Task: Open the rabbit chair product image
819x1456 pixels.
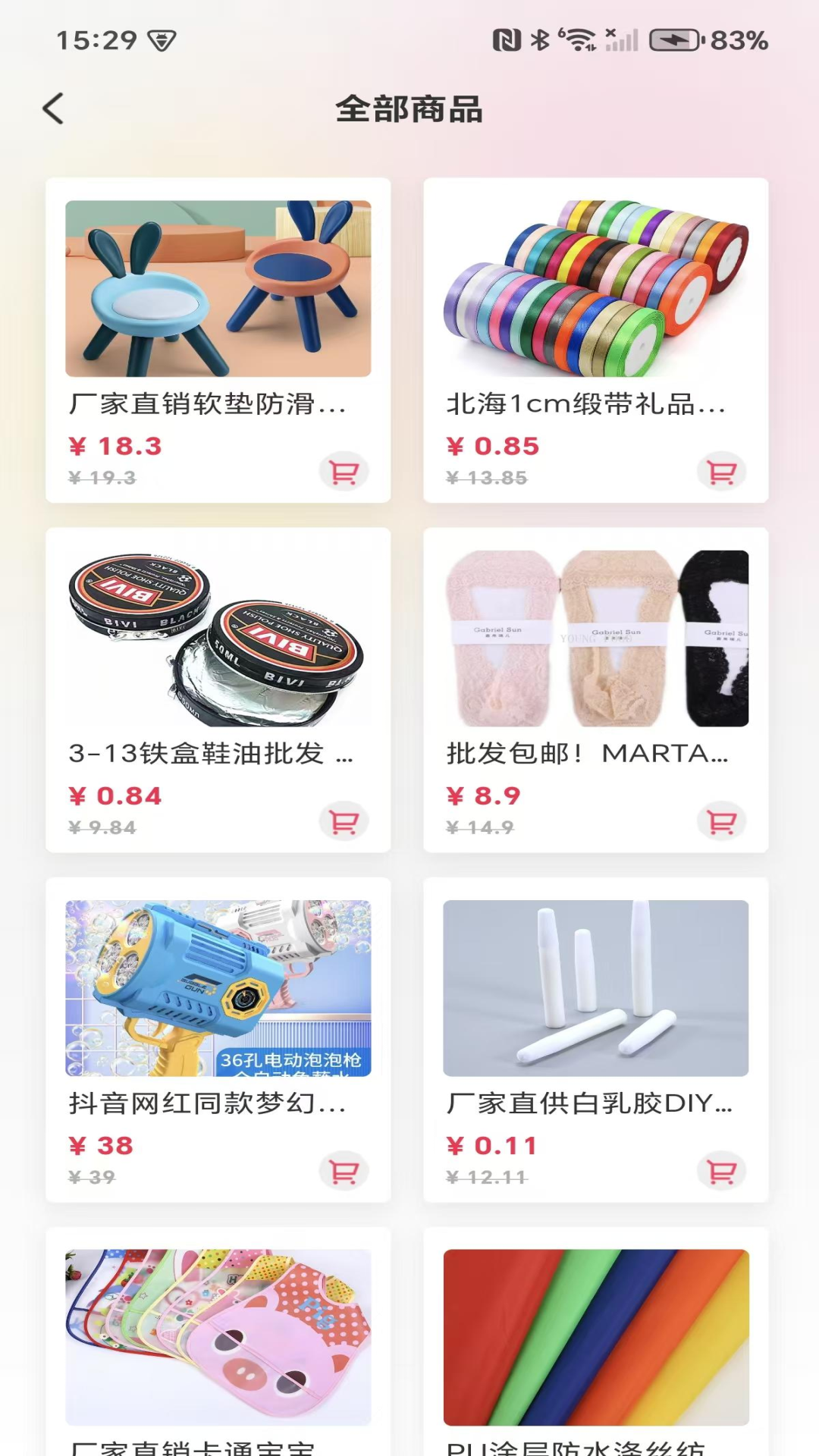Action: coord(218,288)
